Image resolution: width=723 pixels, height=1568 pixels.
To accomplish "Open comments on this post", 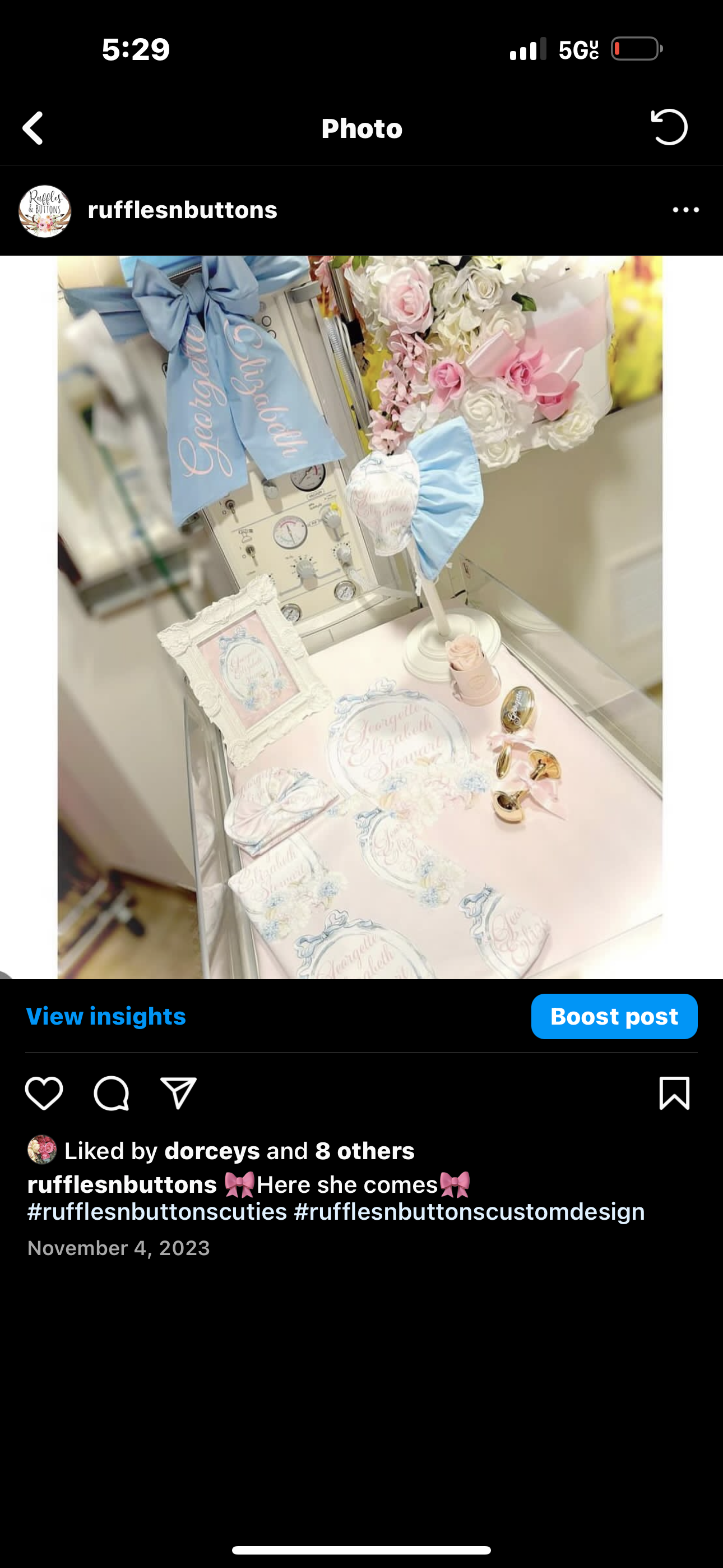I will [112, 1093].
